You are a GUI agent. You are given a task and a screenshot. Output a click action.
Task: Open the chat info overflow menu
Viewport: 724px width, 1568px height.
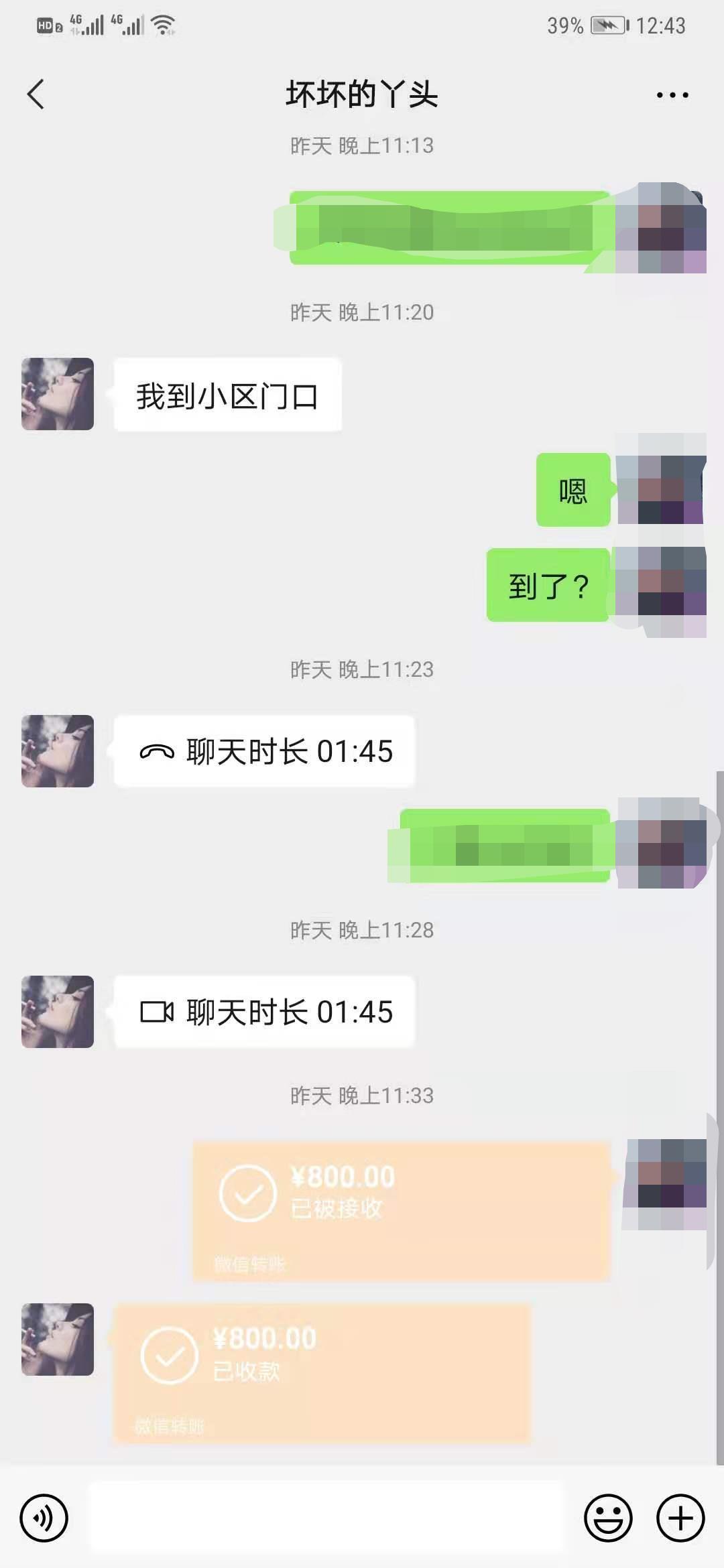tap(672, 95)
